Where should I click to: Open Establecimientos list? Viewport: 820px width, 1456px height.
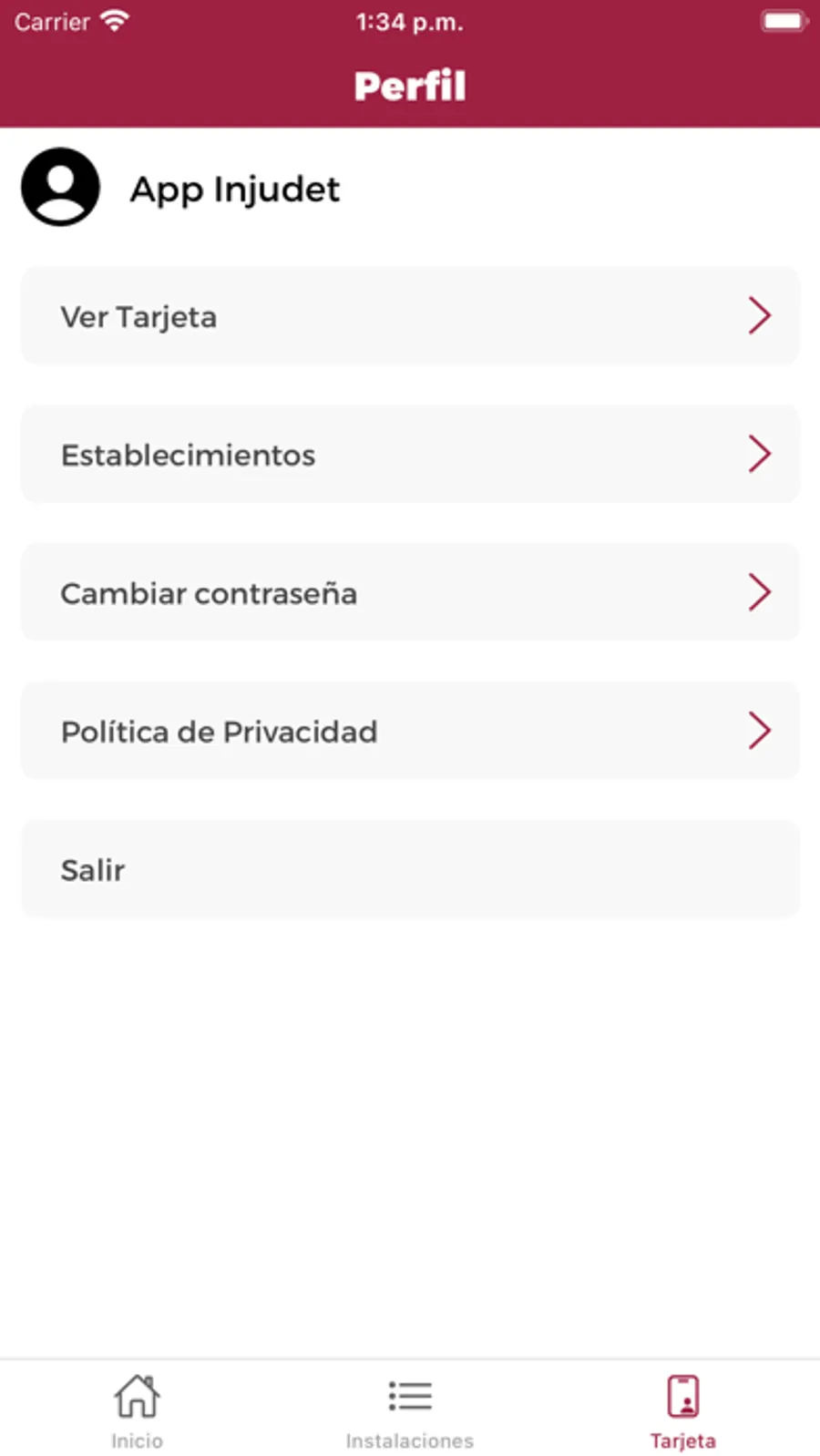pyautogui.click(x=410, y=455)
